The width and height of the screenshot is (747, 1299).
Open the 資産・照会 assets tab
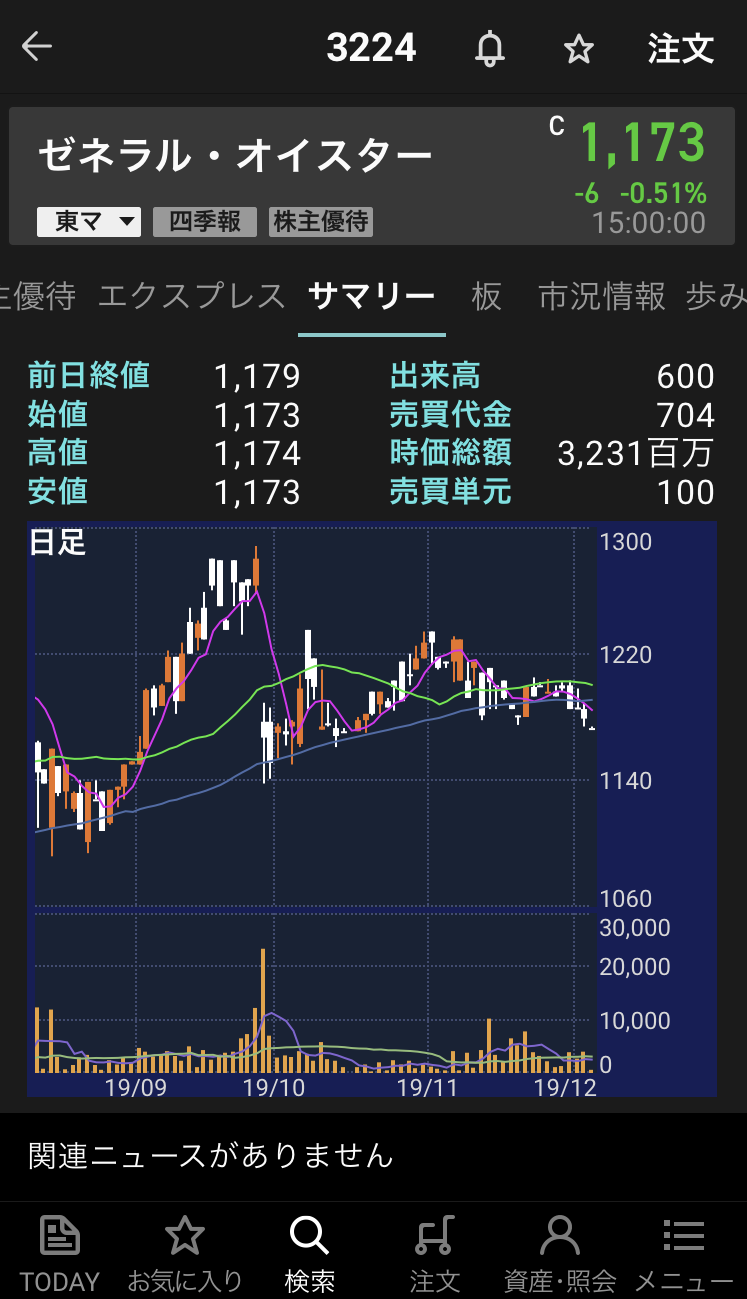click(559, 1252)
